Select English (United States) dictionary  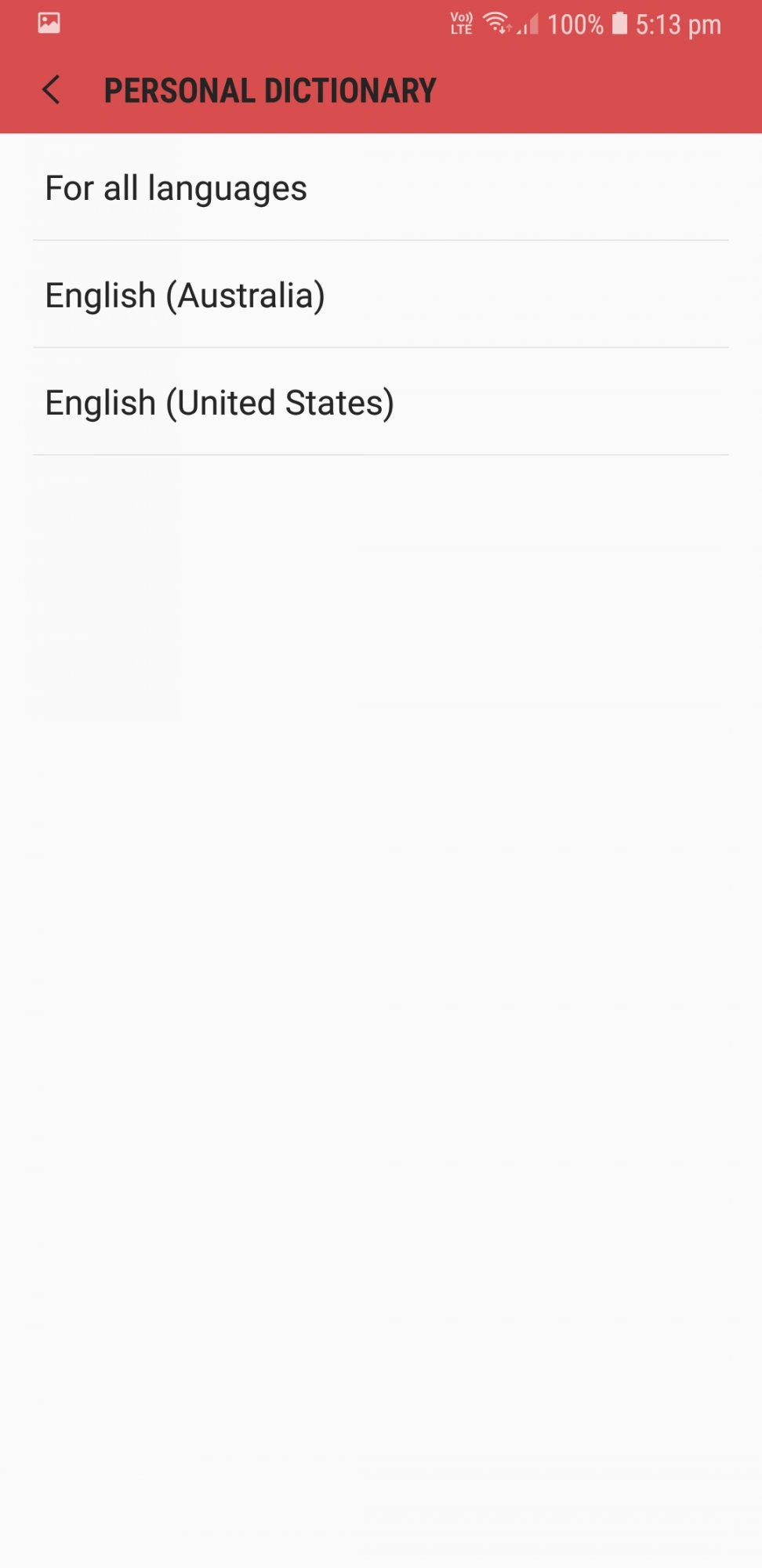click(381, 402)
